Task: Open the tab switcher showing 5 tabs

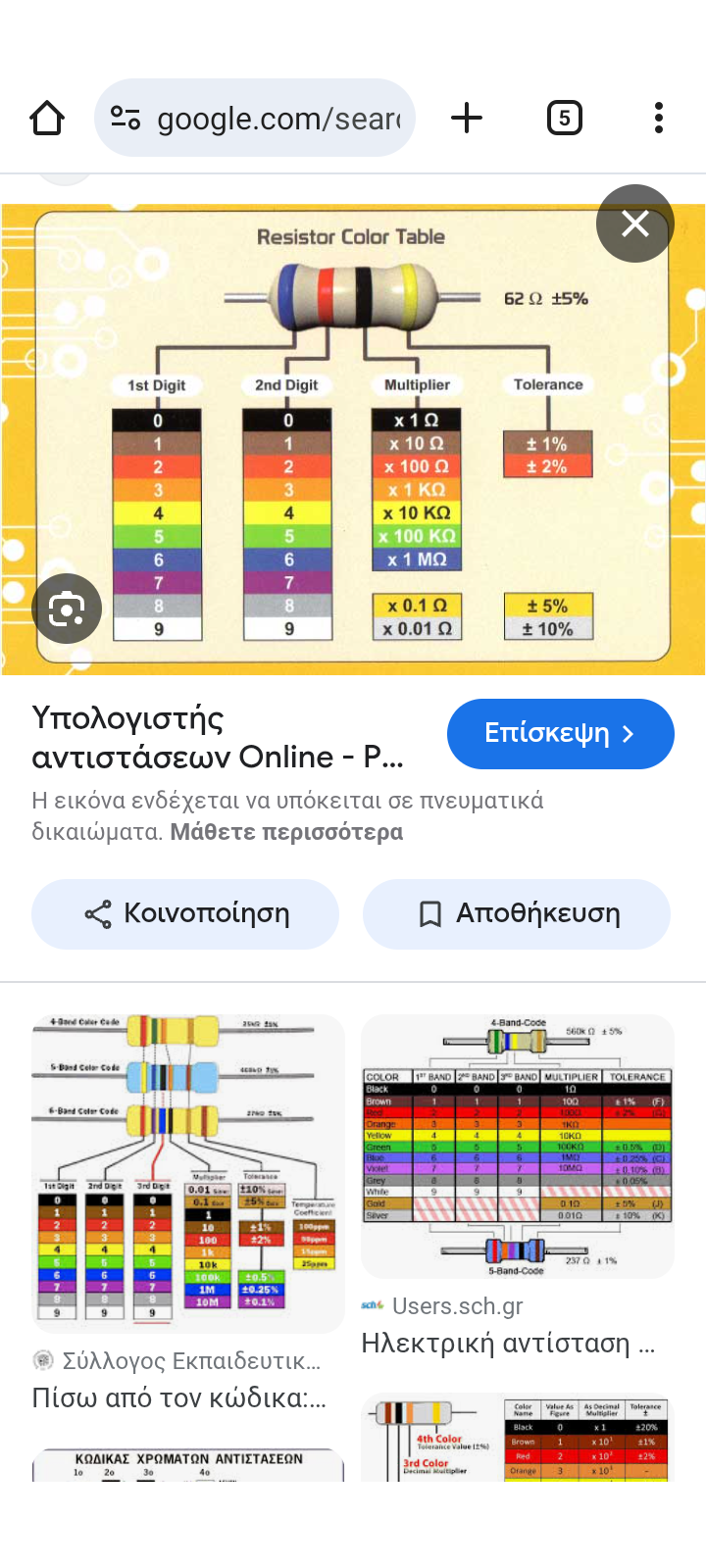Action: 565,118
